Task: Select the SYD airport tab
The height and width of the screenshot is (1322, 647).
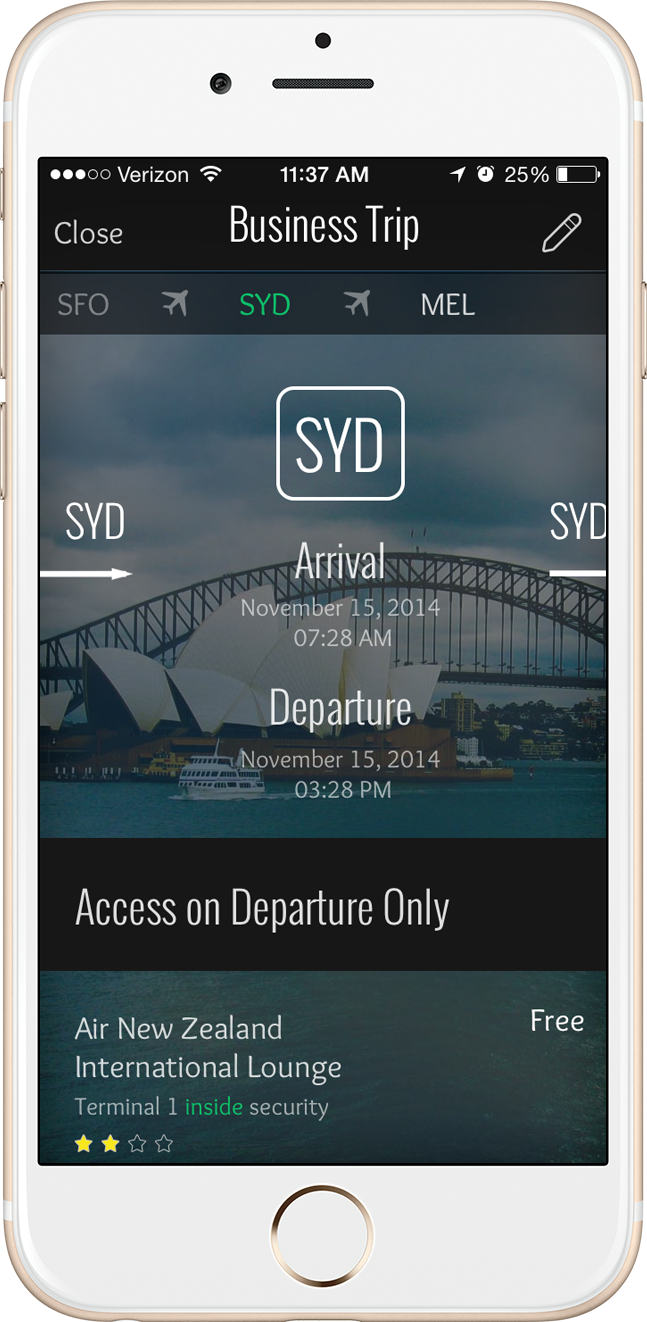Action: tap(265, 304)
